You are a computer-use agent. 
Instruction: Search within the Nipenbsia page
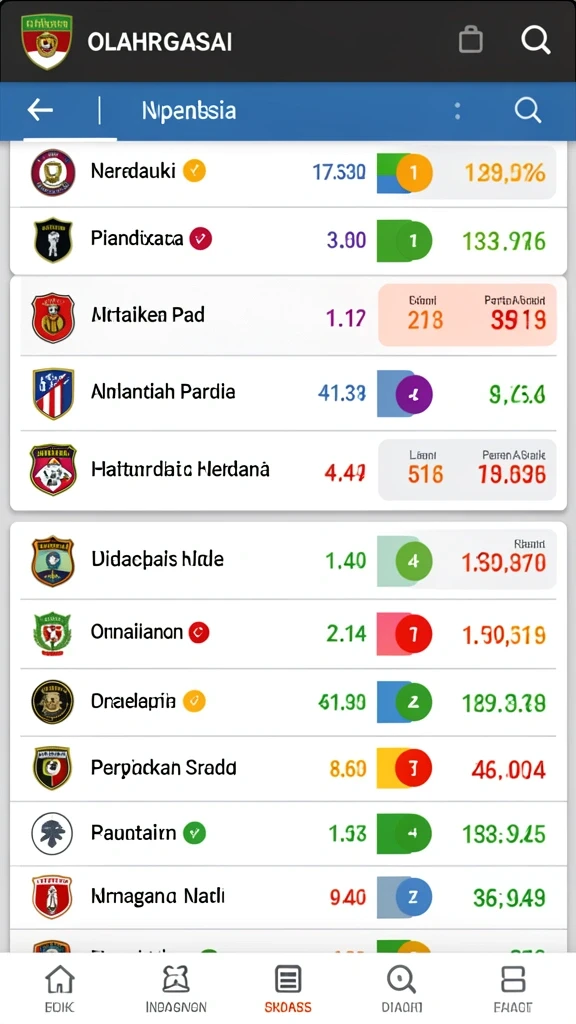(528, 110)
